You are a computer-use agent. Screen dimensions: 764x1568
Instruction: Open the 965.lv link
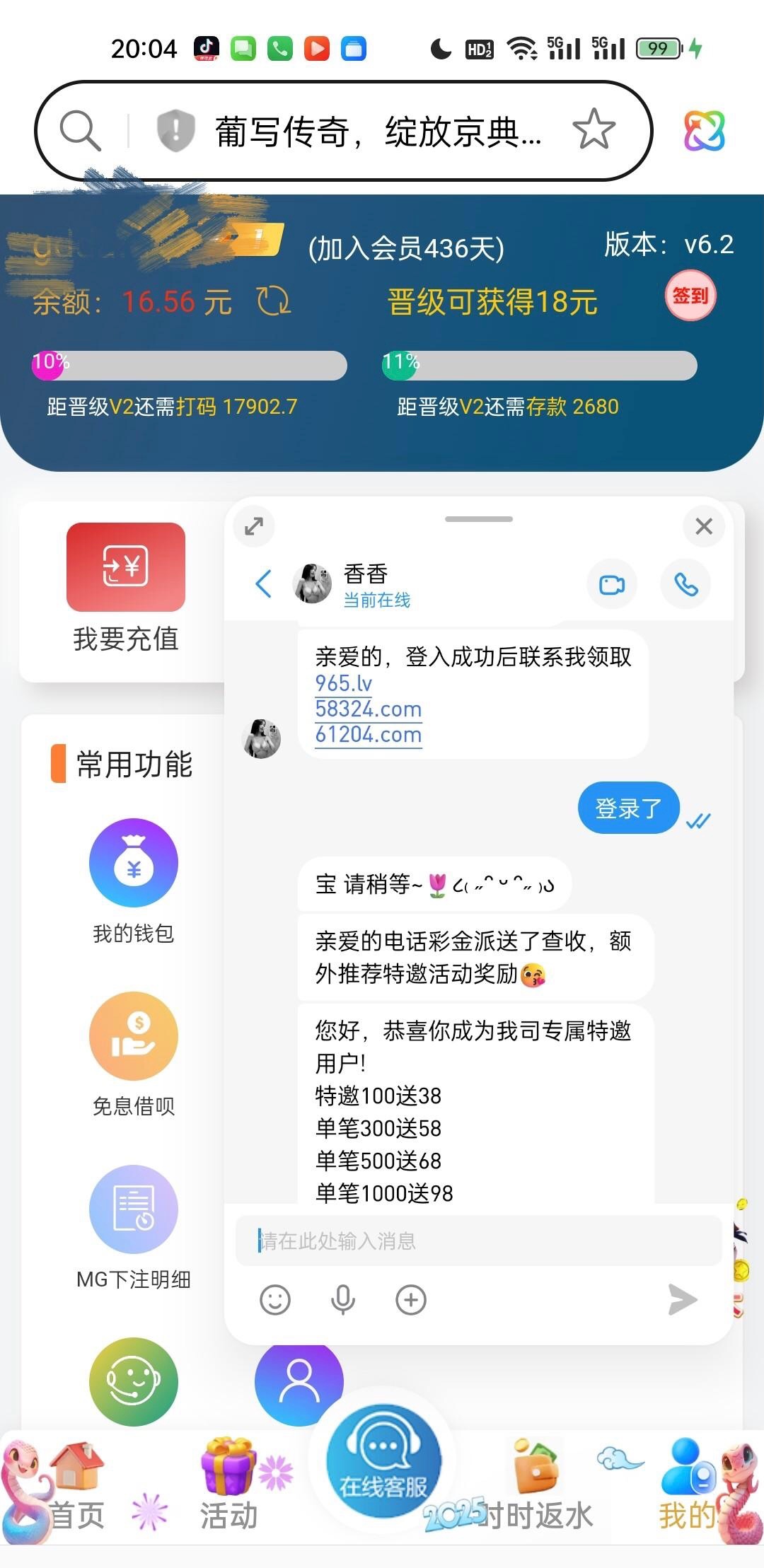pos(343,683)
